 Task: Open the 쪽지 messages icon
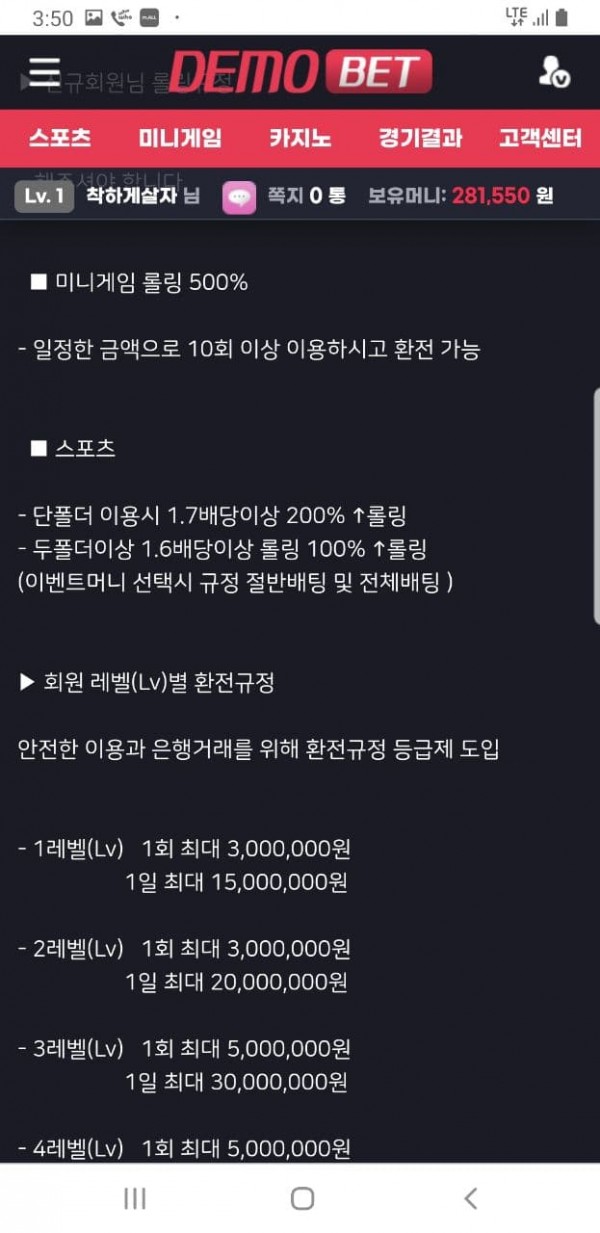point(240,197)
